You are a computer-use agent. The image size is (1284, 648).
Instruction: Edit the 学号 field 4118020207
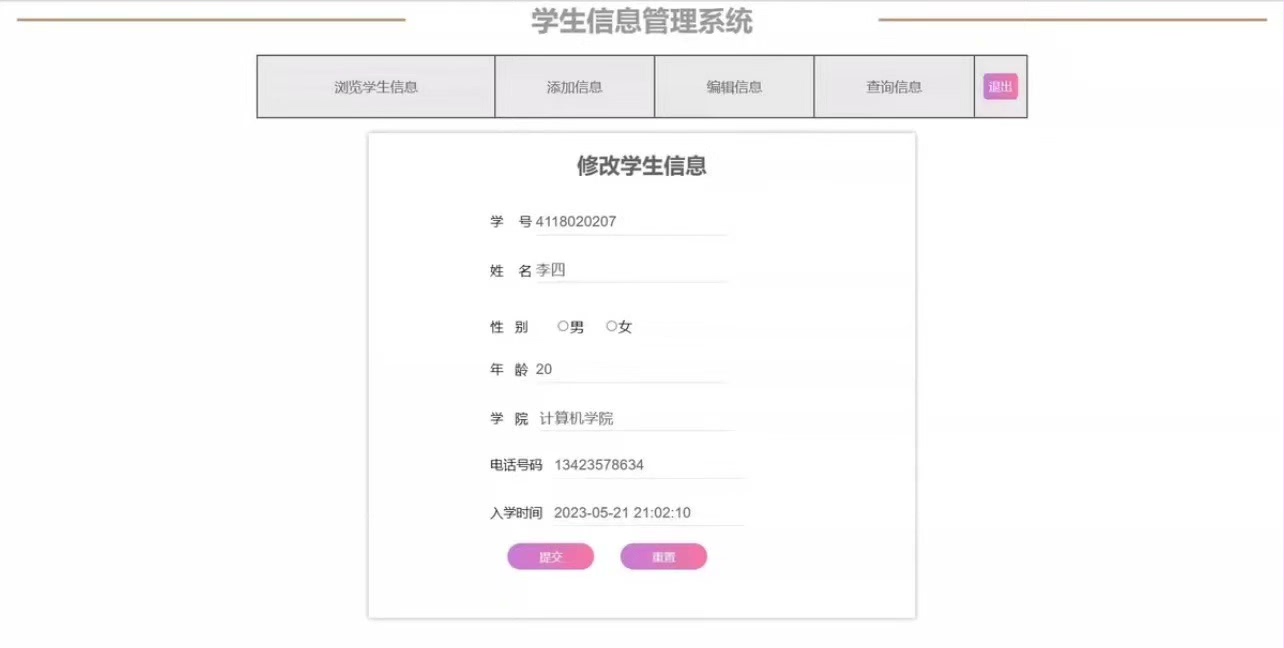pos(630,222)
